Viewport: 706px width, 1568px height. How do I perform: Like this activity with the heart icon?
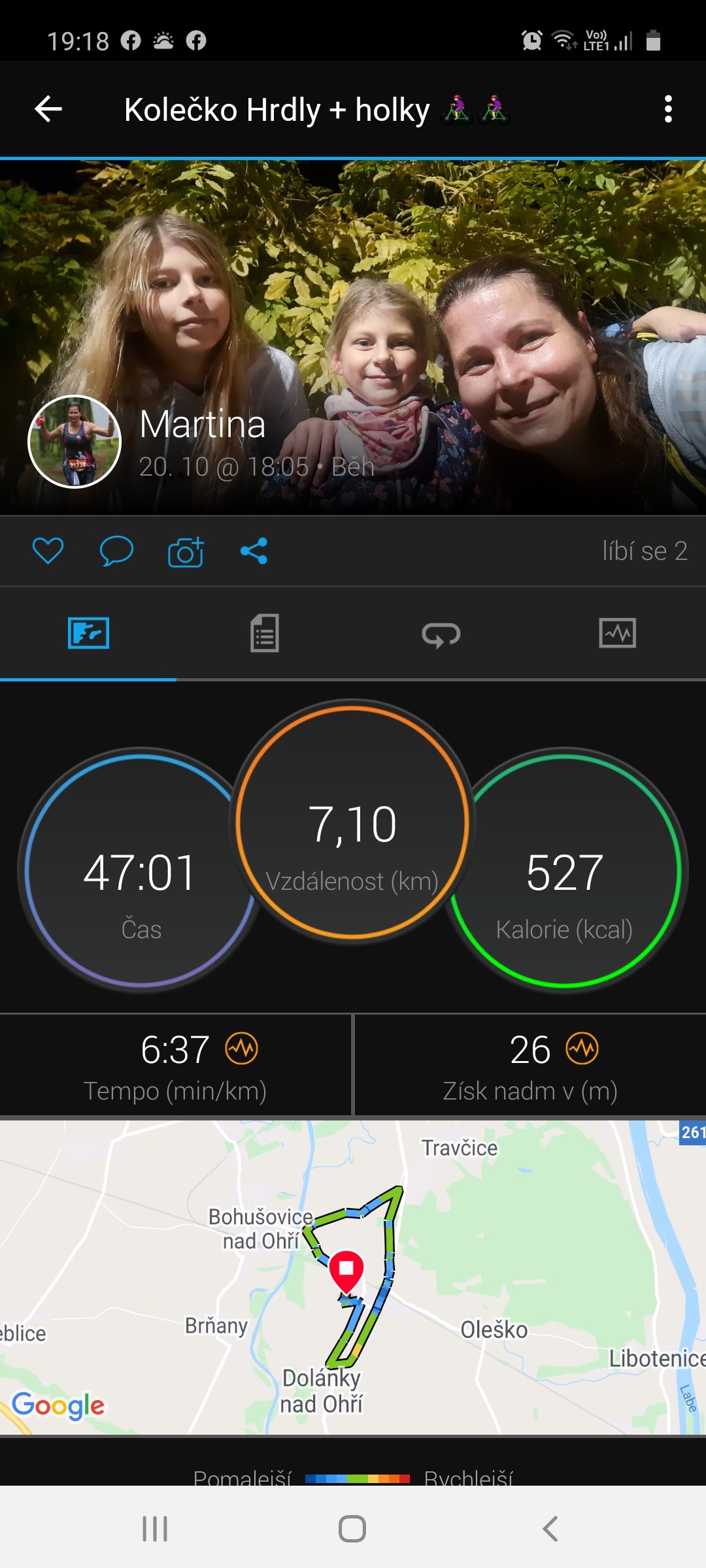click(x=48, y=551)
